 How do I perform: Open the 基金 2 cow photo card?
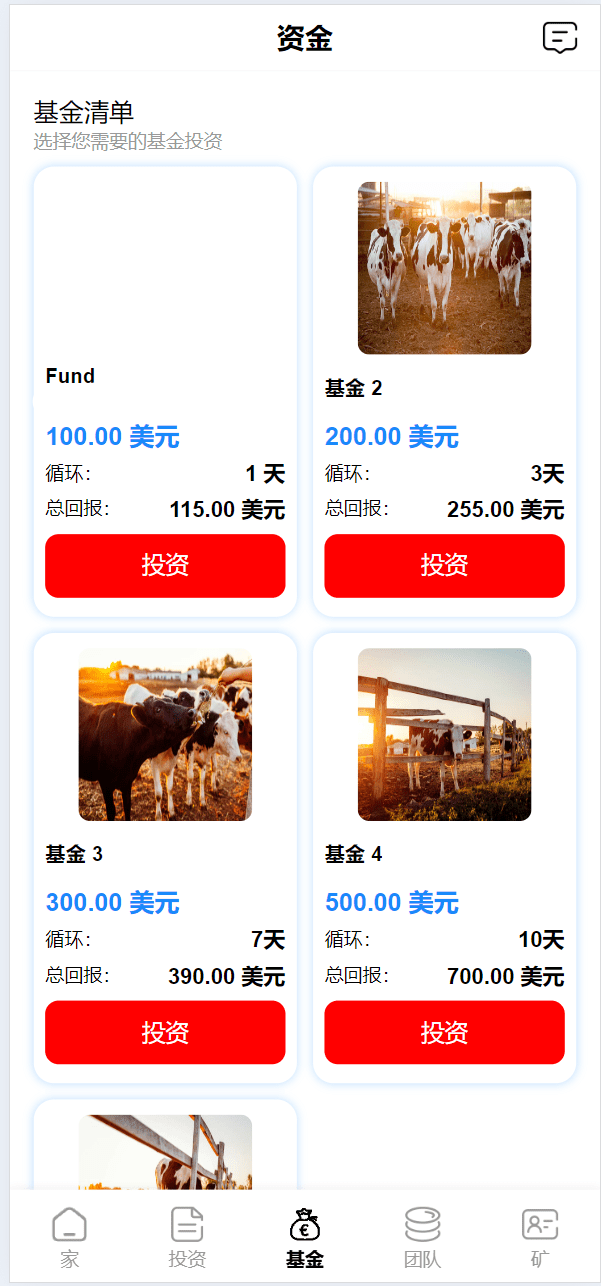(x=444, y=268)
